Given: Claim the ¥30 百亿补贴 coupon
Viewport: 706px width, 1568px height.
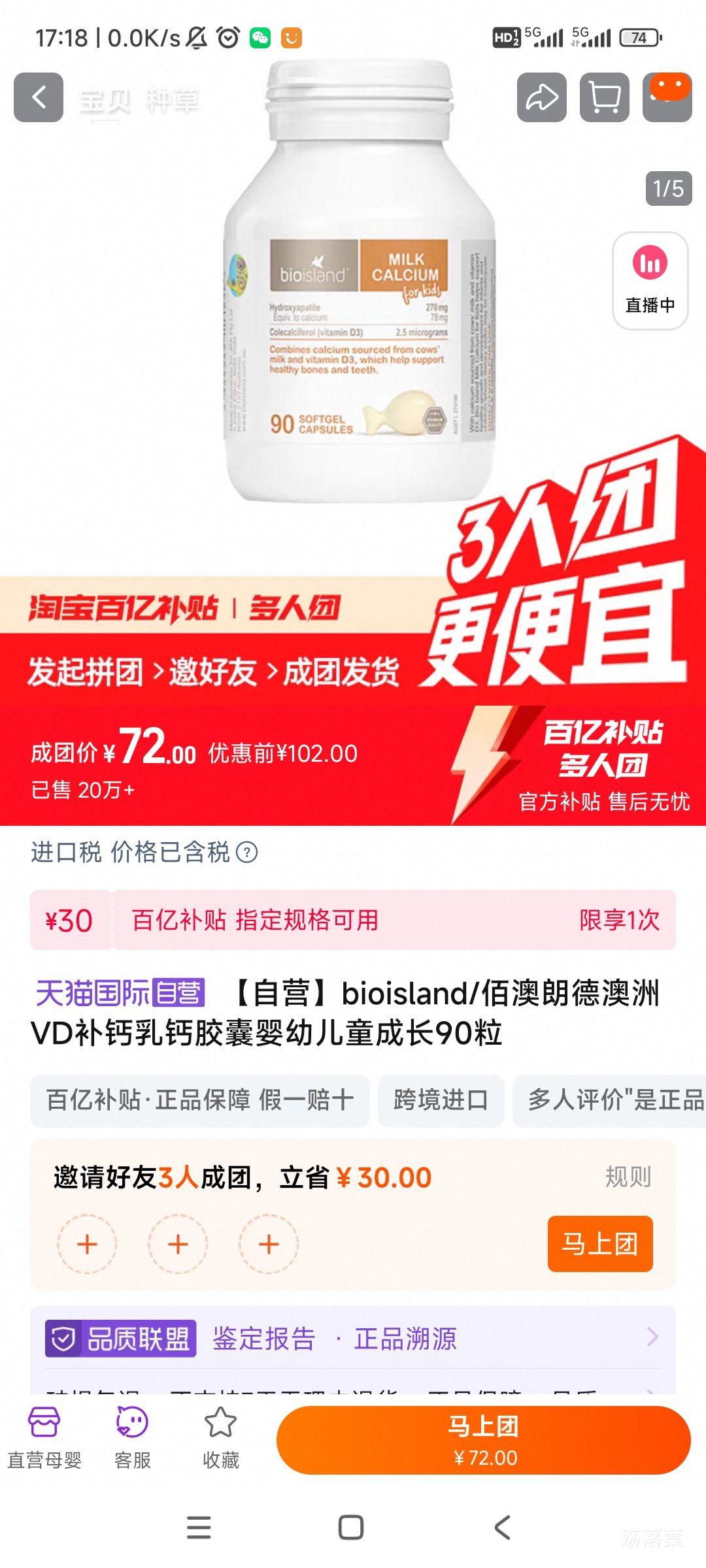Looking at the screenshot, I should coord(353,919).
